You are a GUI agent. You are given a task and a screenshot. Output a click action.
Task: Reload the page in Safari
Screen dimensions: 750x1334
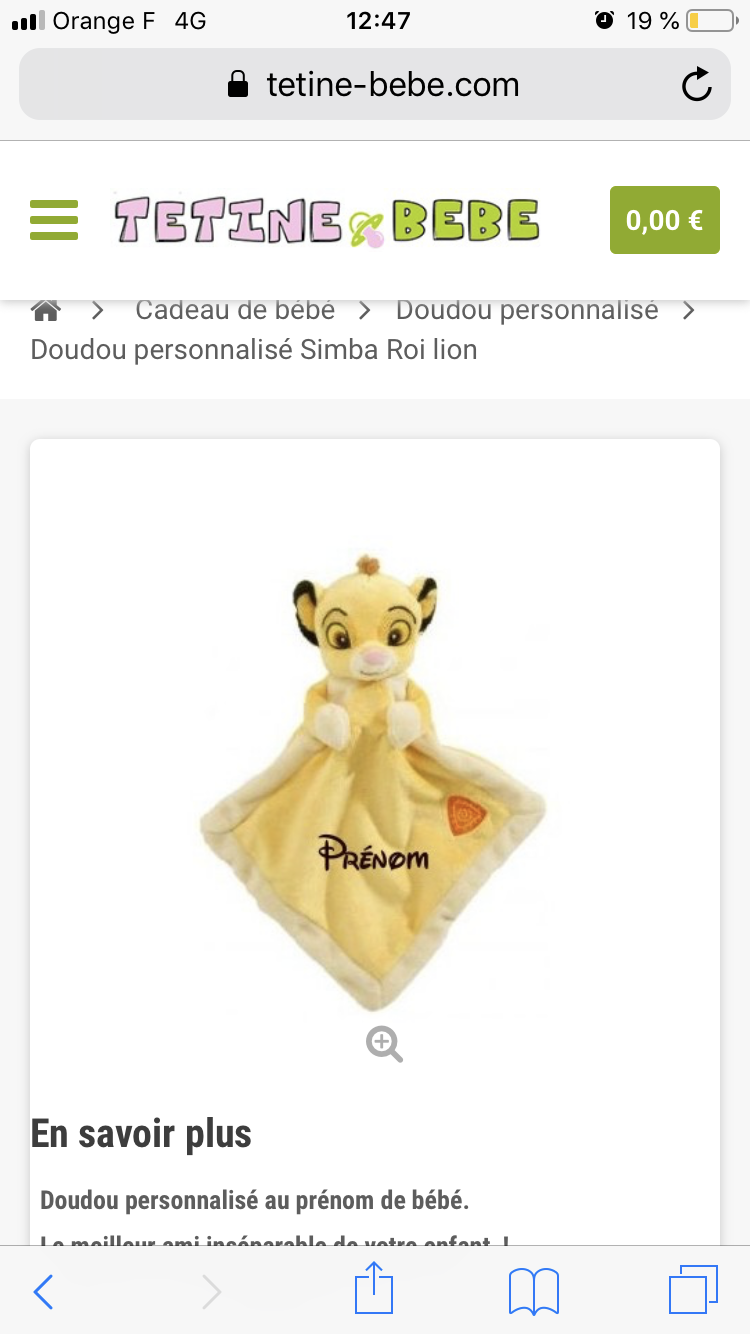pyautogui.click(x=697, y=85)
